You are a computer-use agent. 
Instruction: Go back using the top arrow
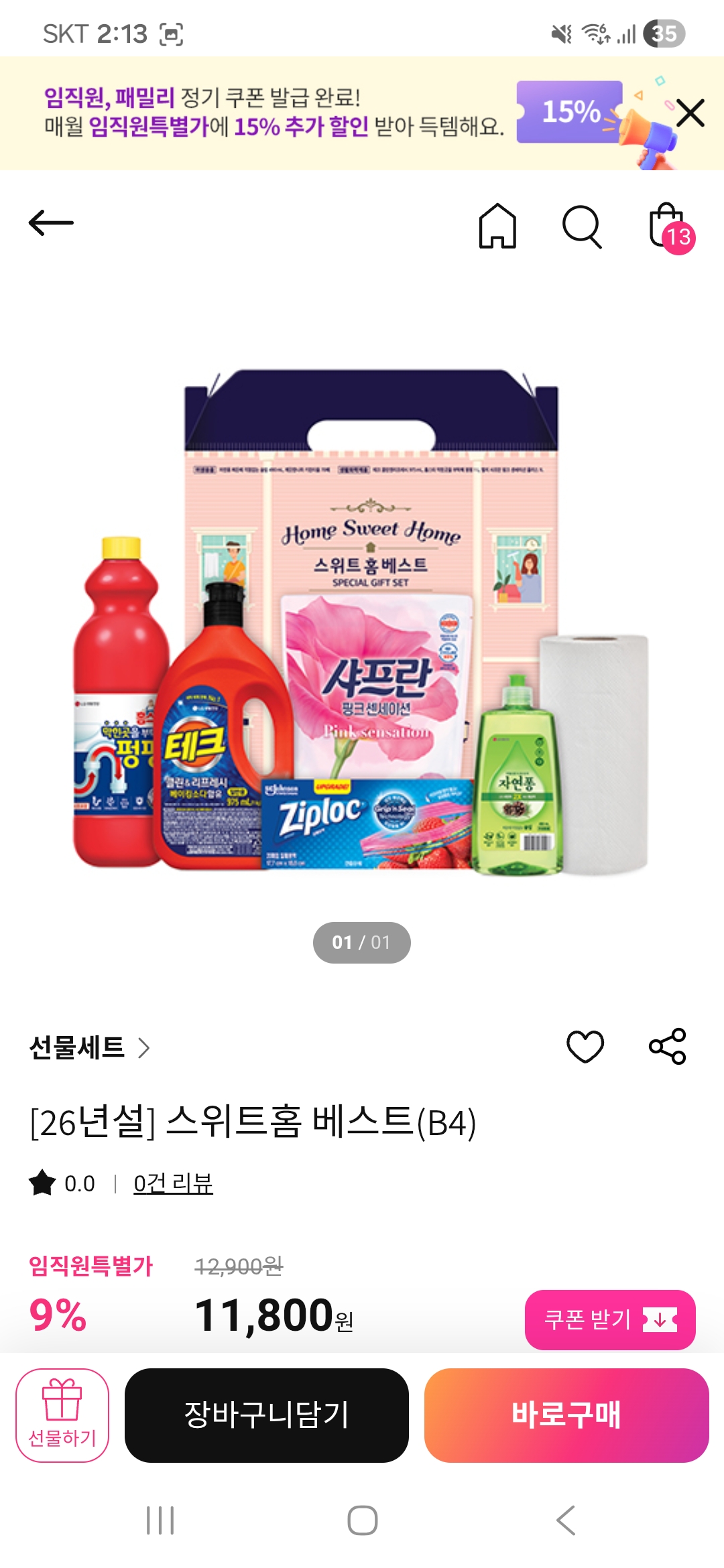tap(51, 223)
